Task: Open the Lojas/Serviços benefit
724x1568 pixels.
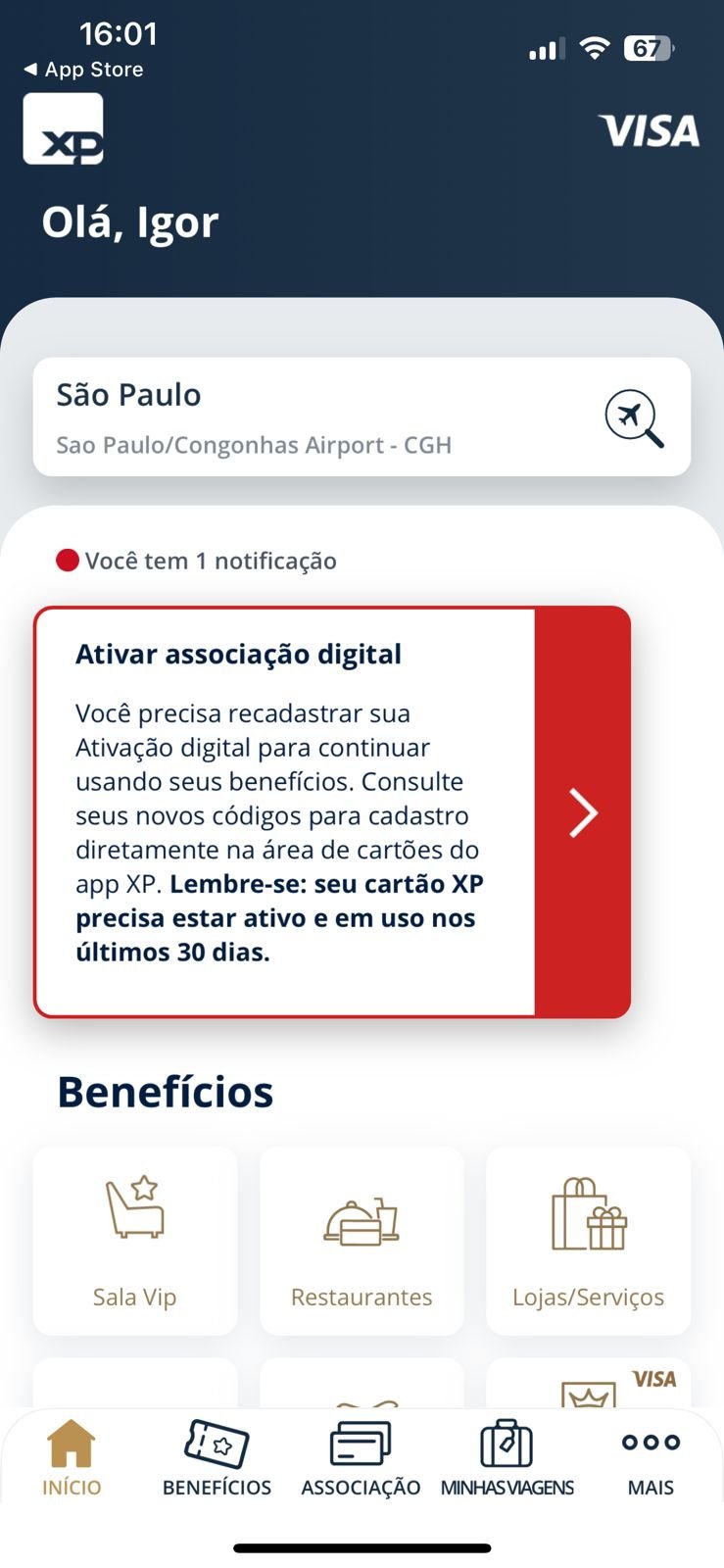Action: point(588,1240)
